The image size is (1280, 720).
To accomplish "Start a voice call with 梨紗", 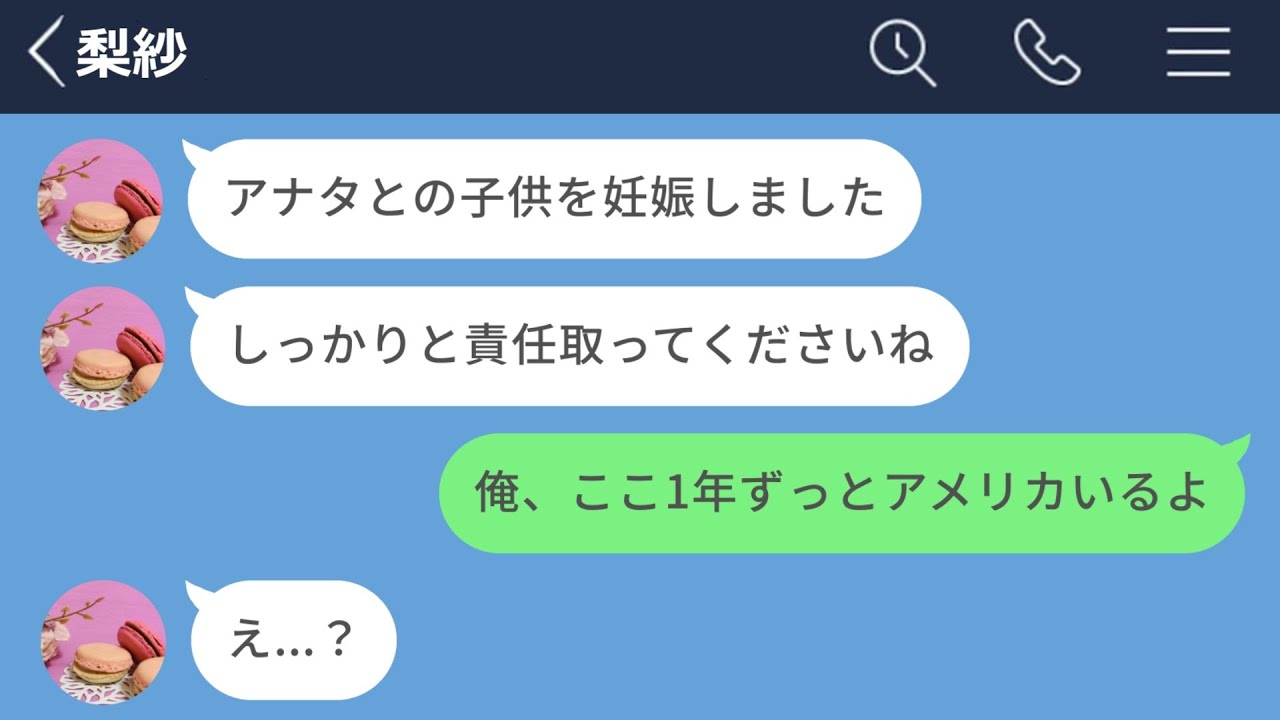I will tap(1046, 53).
